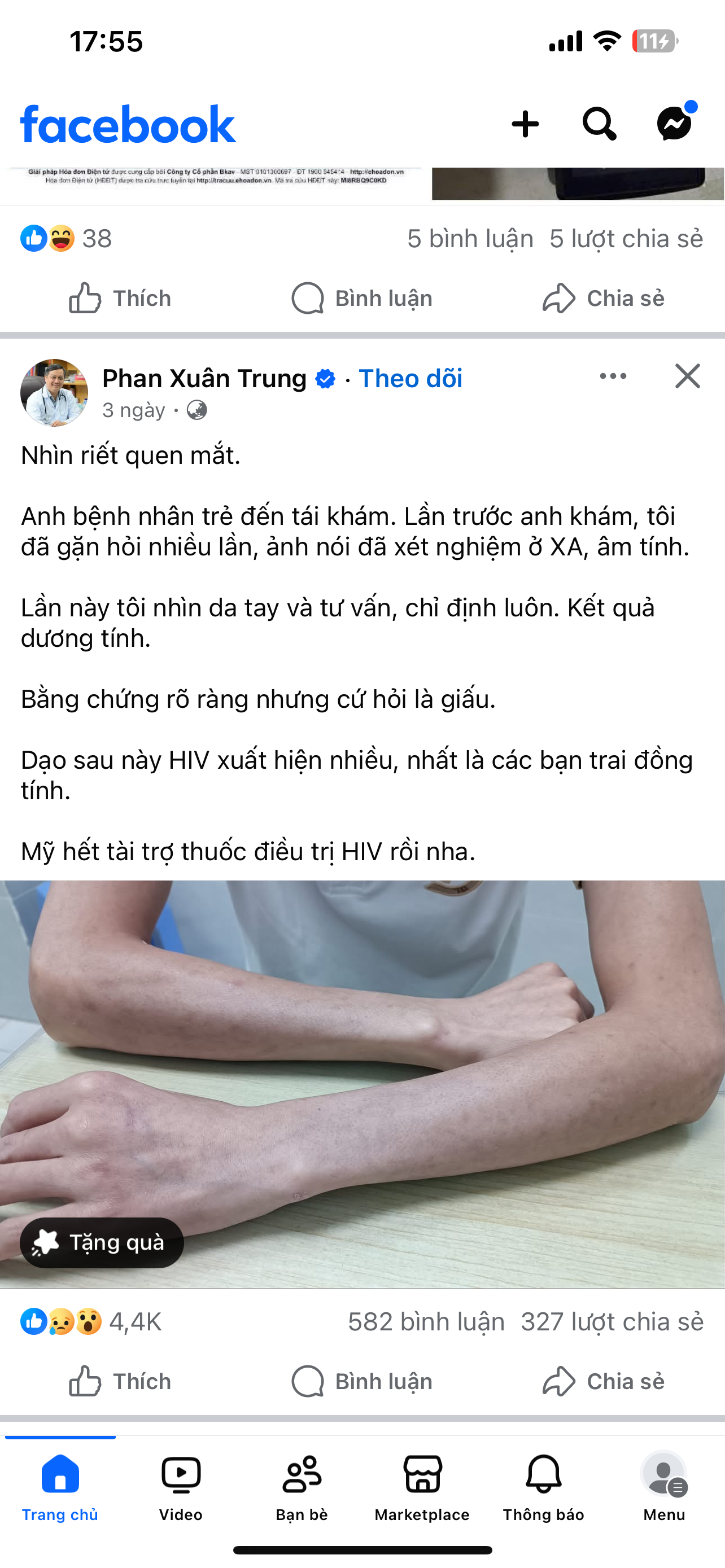
Task: Like Phan Xuân Trung's post
Action: click(x=120, y=1381)
